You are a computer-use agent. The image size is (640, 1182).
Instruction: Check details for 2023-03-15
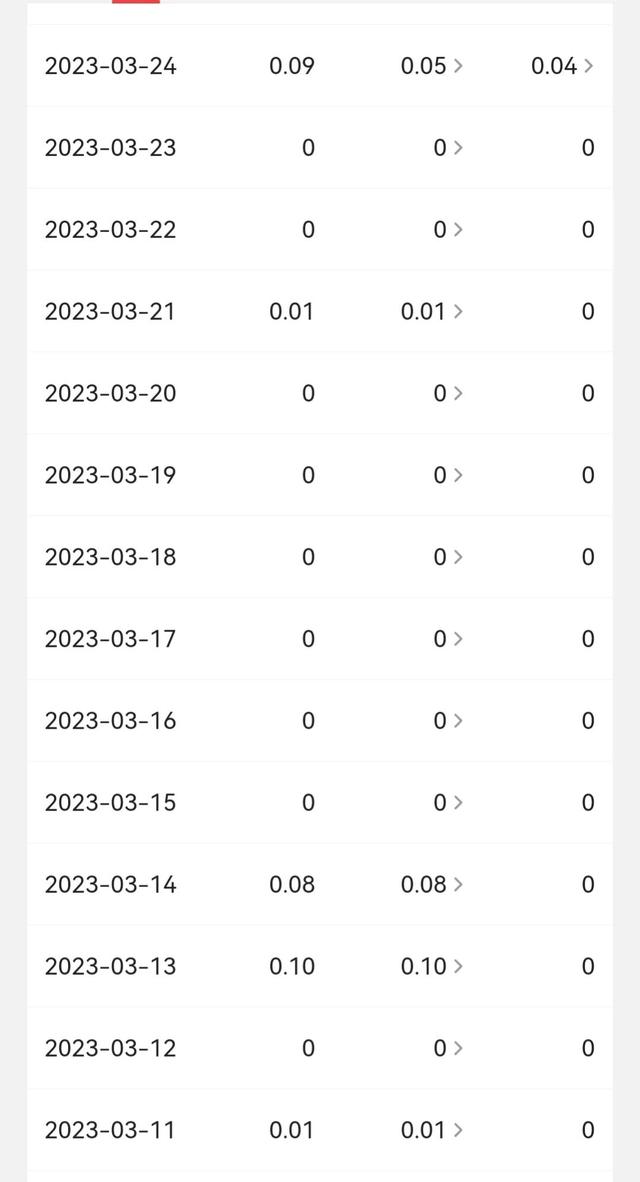457,803
